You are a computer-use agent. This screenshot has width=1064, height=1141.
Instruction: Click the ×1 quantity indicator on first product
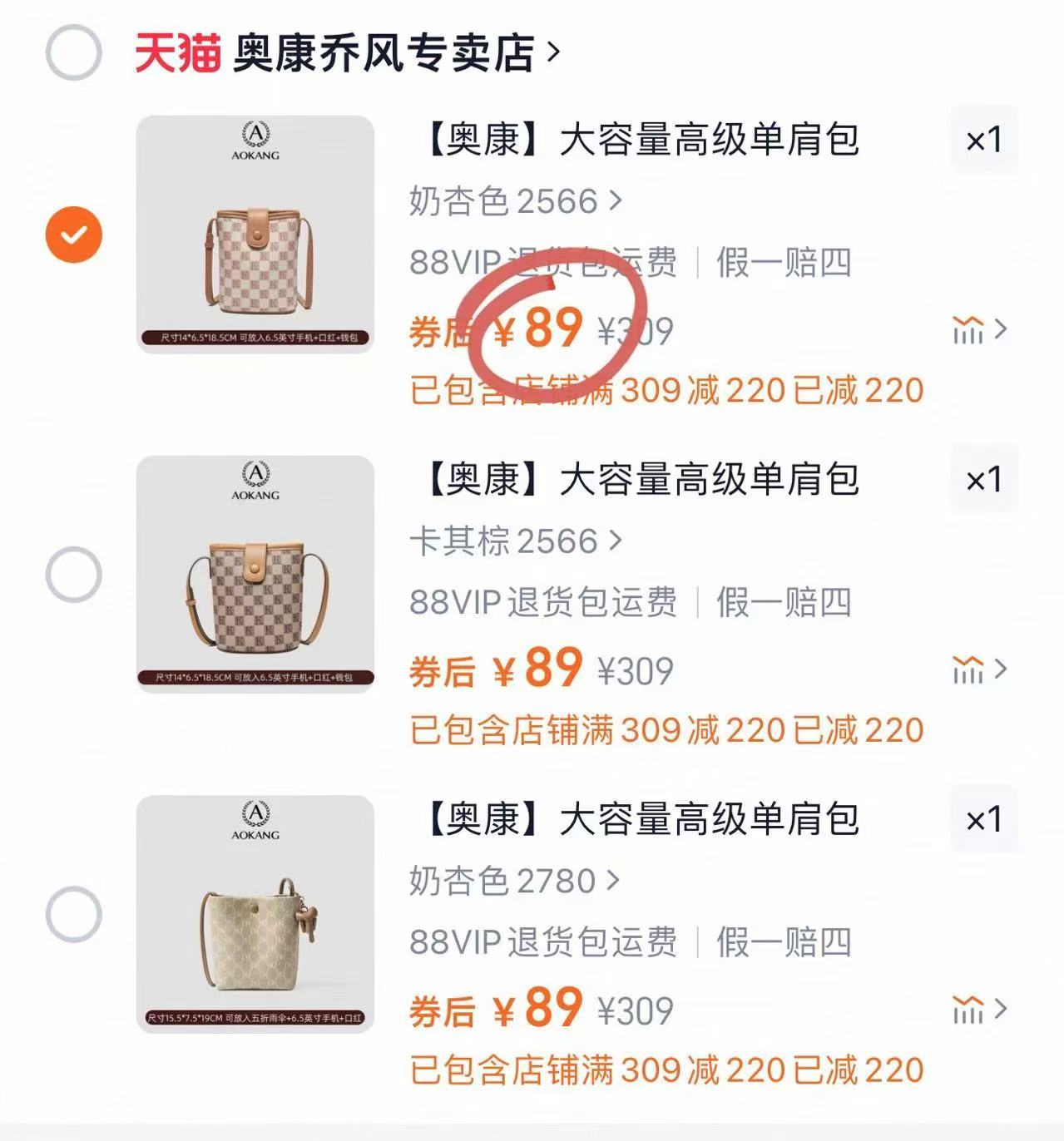coord(982,140)
